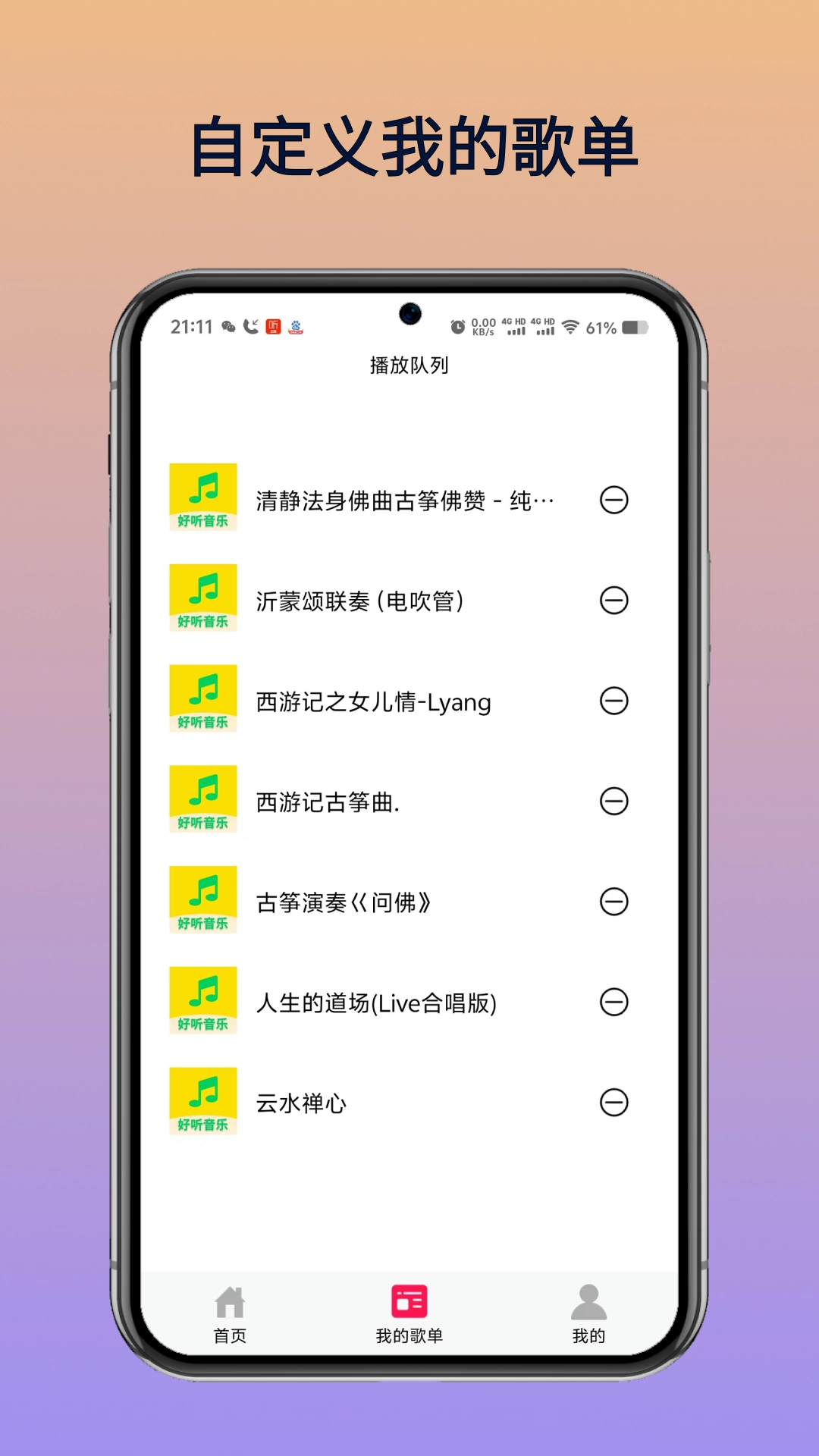Tap the 播放队列 title
819x1456 pixels.
point(409,364)
